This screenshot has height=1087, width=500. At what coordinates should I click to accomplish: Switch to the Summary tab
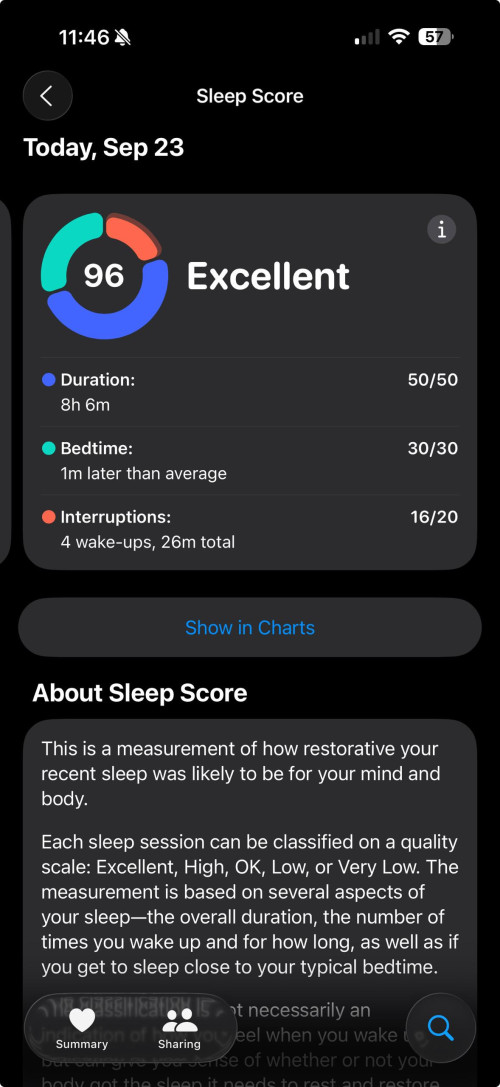click(x=82, y=1029)
